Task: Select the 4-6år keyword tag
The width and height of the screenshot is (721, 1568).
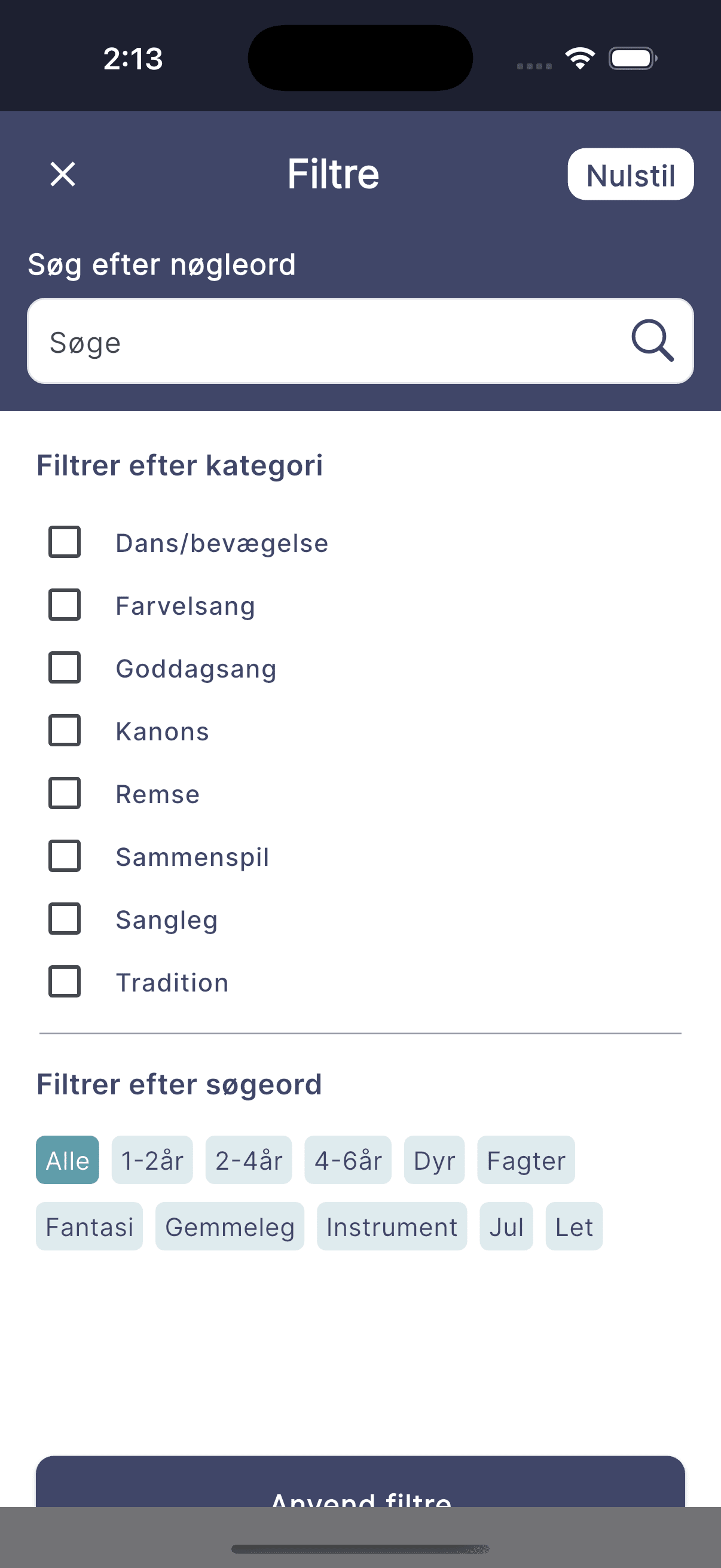Action: [348, 1160]
